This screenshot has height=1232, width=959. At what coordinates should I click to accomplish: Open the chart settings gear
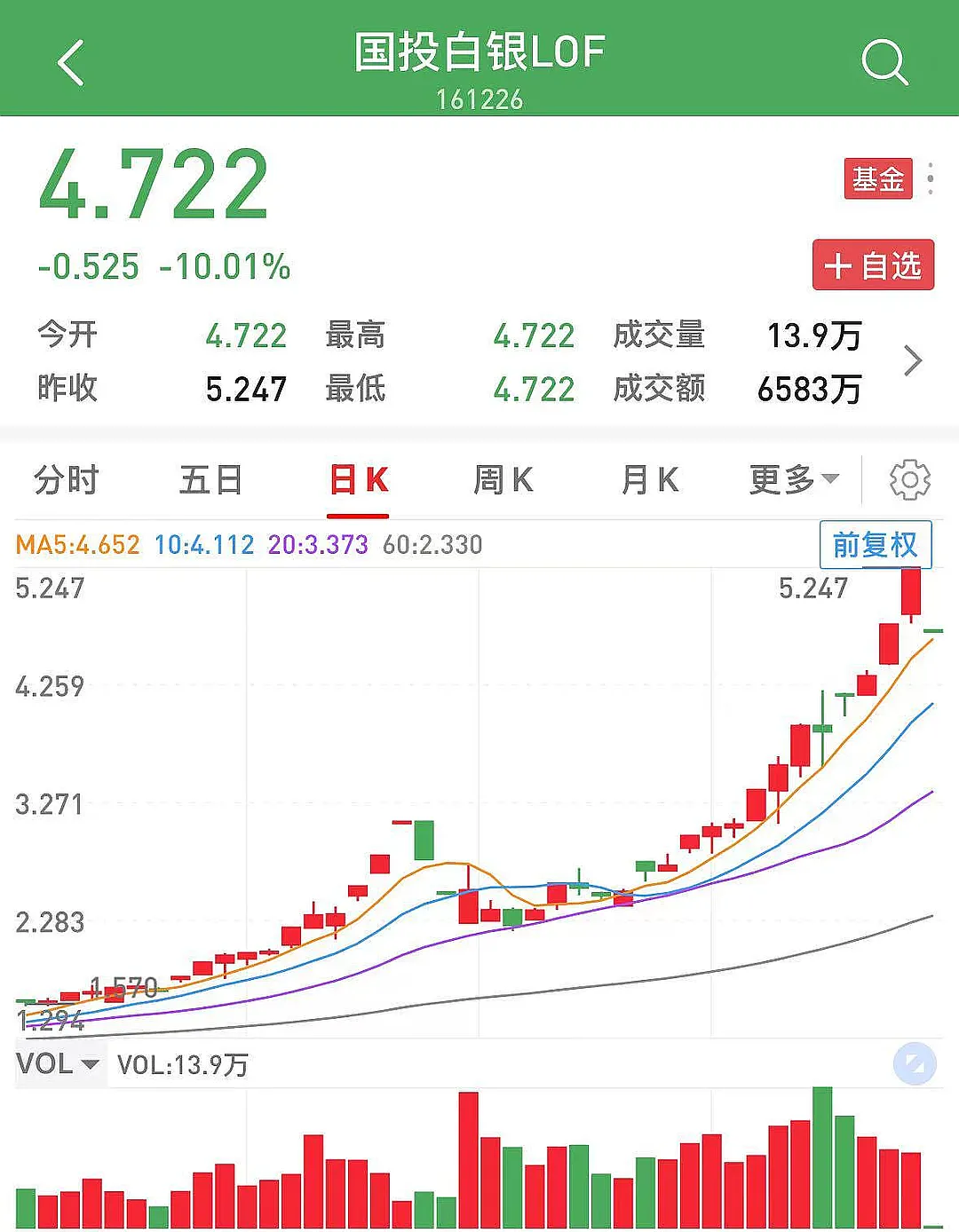(909, 478)
